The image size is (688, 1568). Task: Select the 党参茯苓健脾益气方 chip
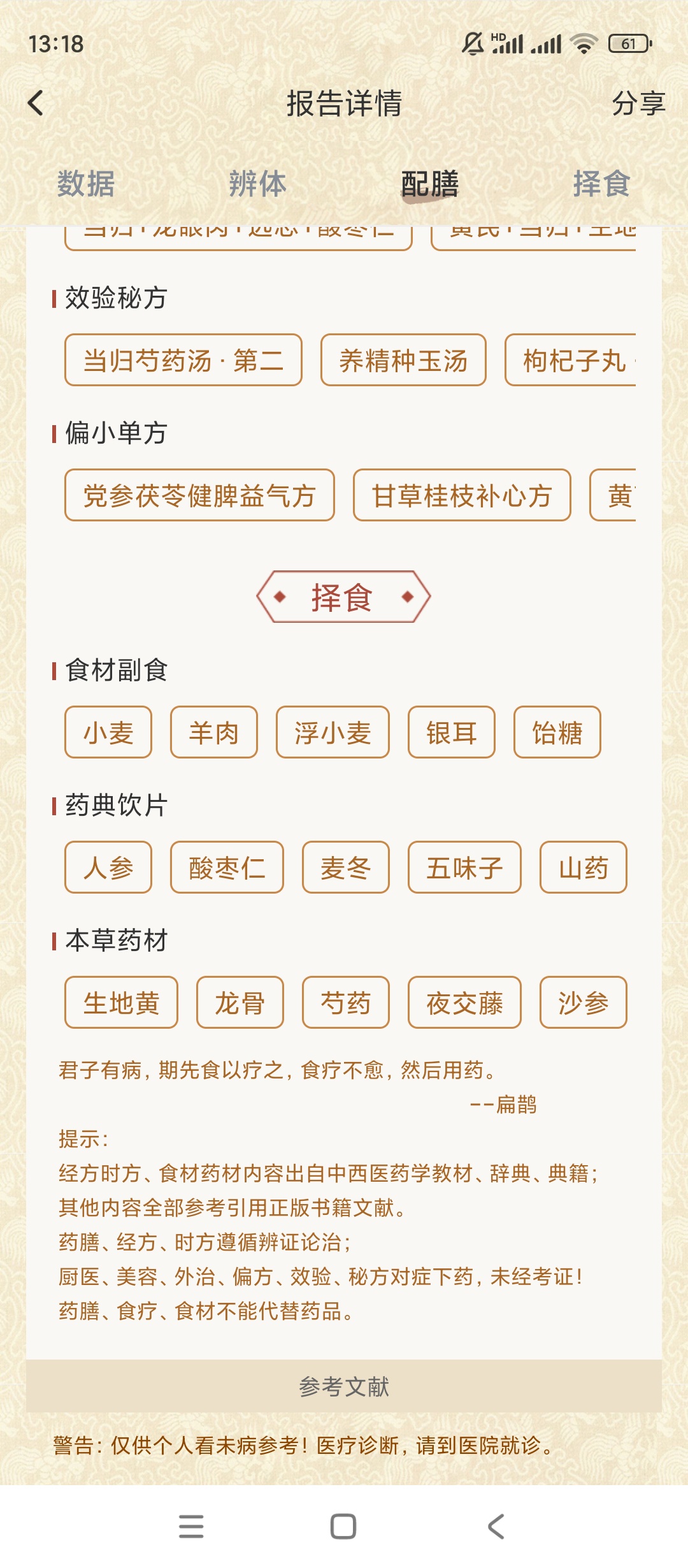(x=199, y=495)
